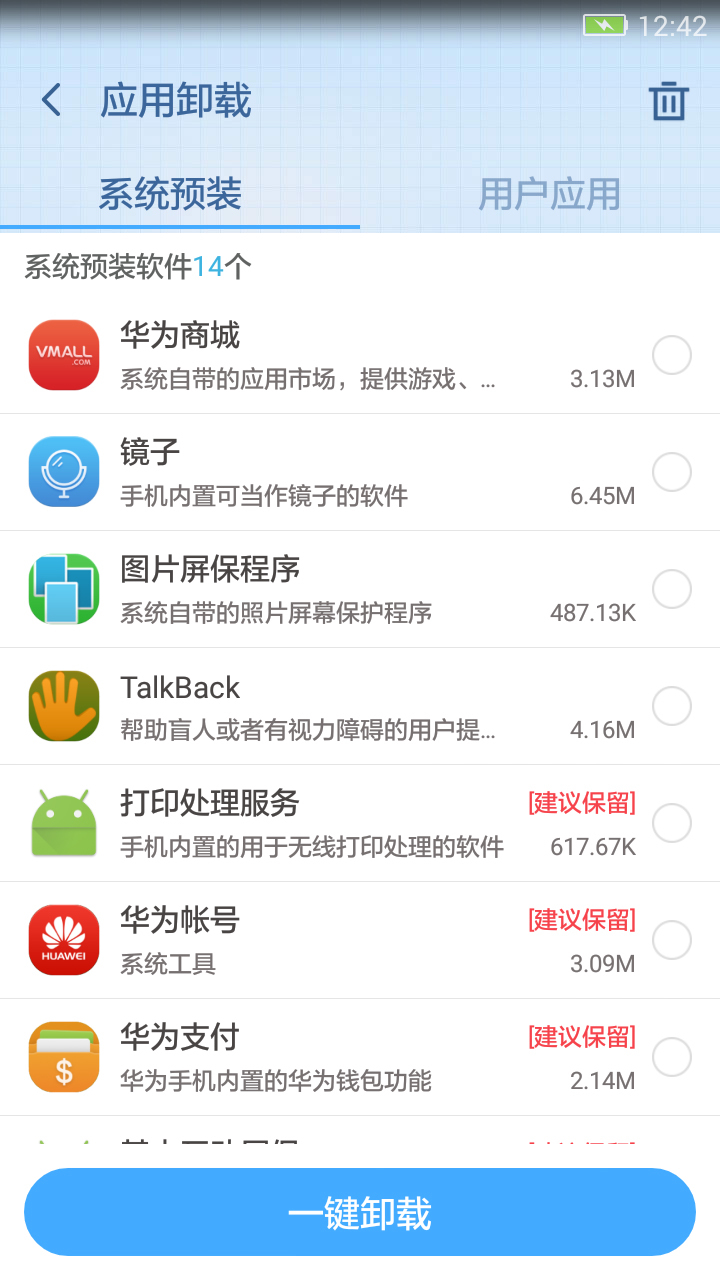Tap the 一键卸载 button
This screenshot has width=720, height=1280.
point(360,1212)
